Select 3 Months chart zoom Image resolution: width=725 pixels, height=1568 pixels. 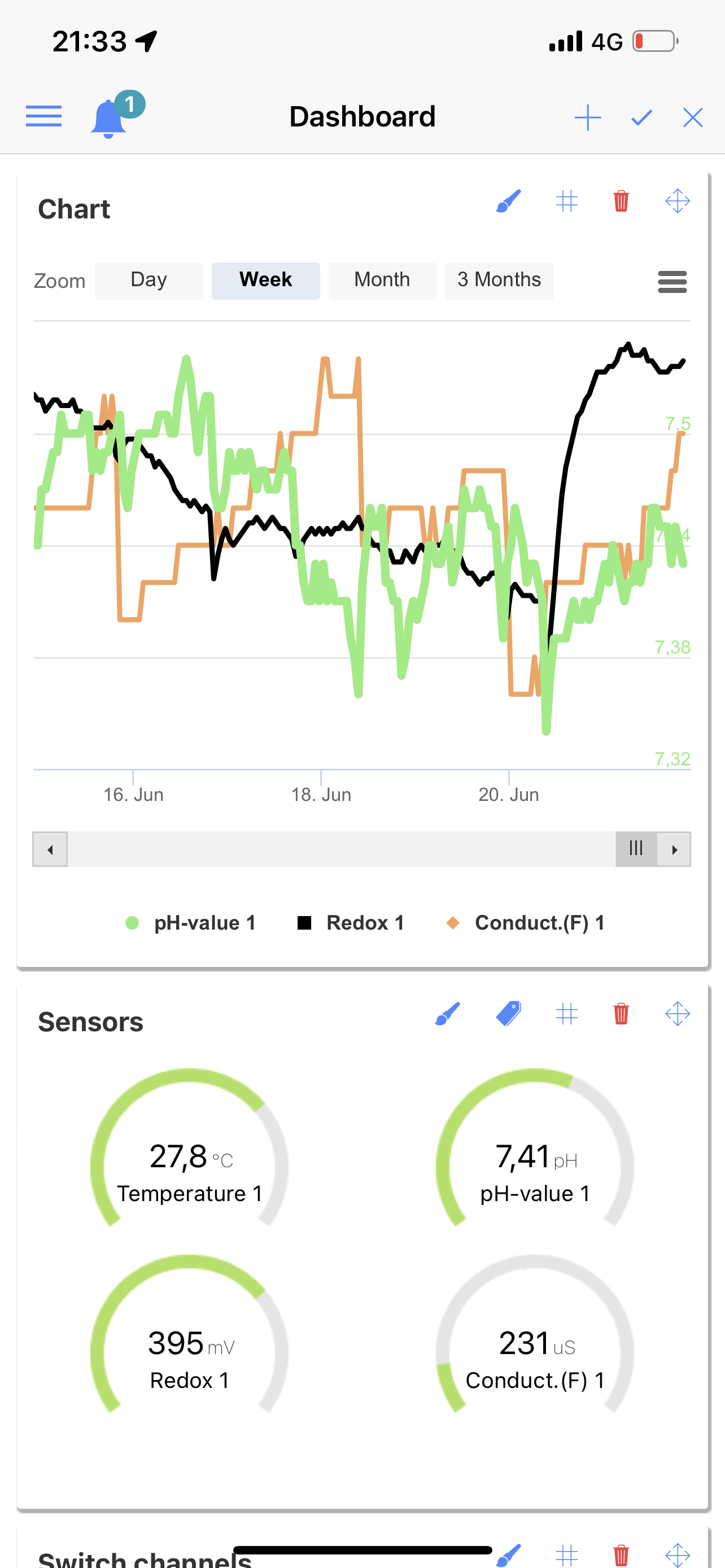point(499,280)
